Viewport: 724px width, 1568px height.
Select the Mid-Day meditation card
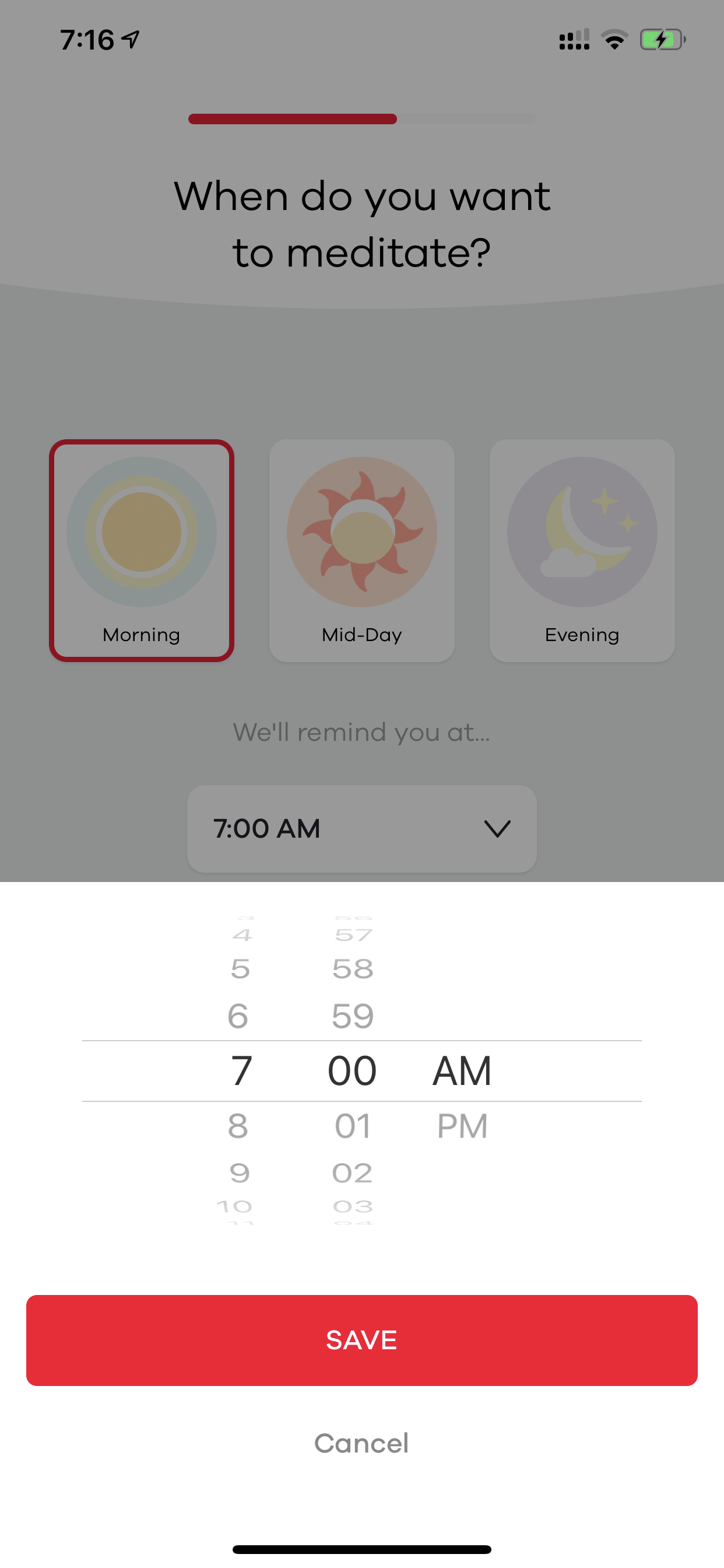362,550
